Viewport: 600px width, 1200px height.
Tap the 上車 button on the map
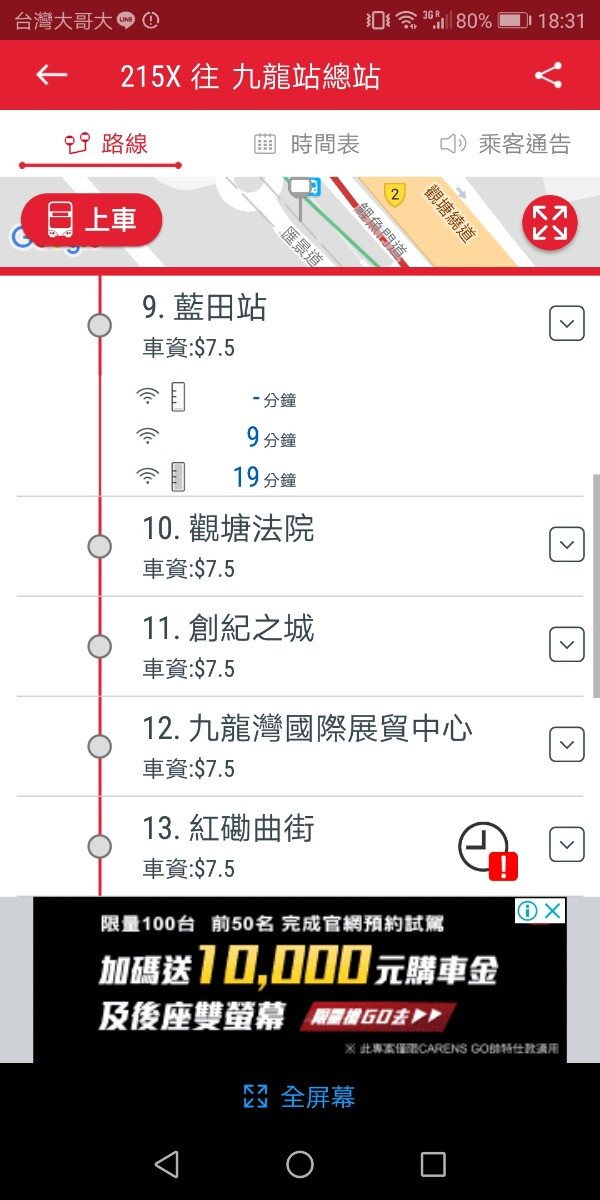pyautogui.click(x=92, y=220)
